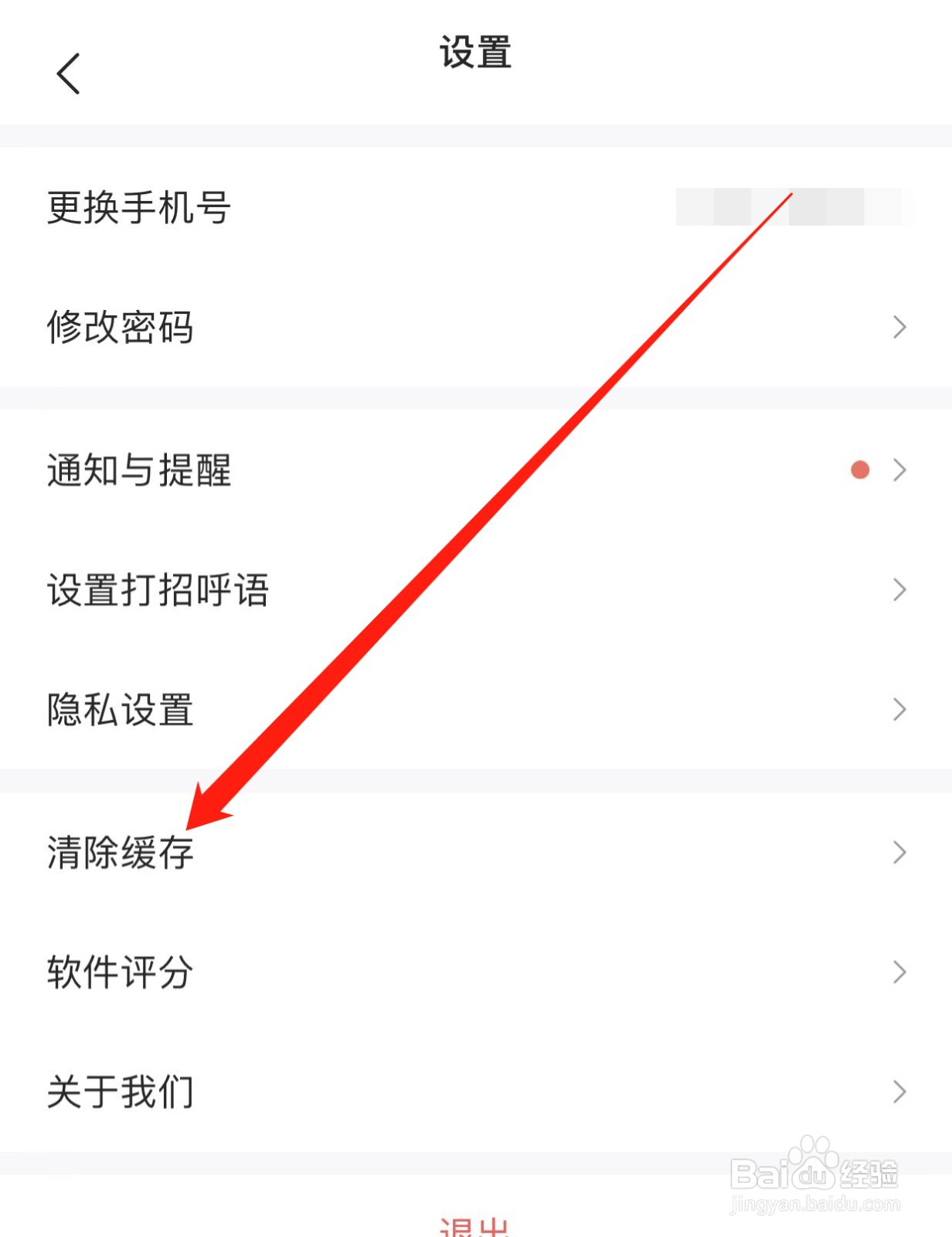Expand the chevron beside 清除缓存
Viewport: 952px width, 1237px height.
point(899,853)
